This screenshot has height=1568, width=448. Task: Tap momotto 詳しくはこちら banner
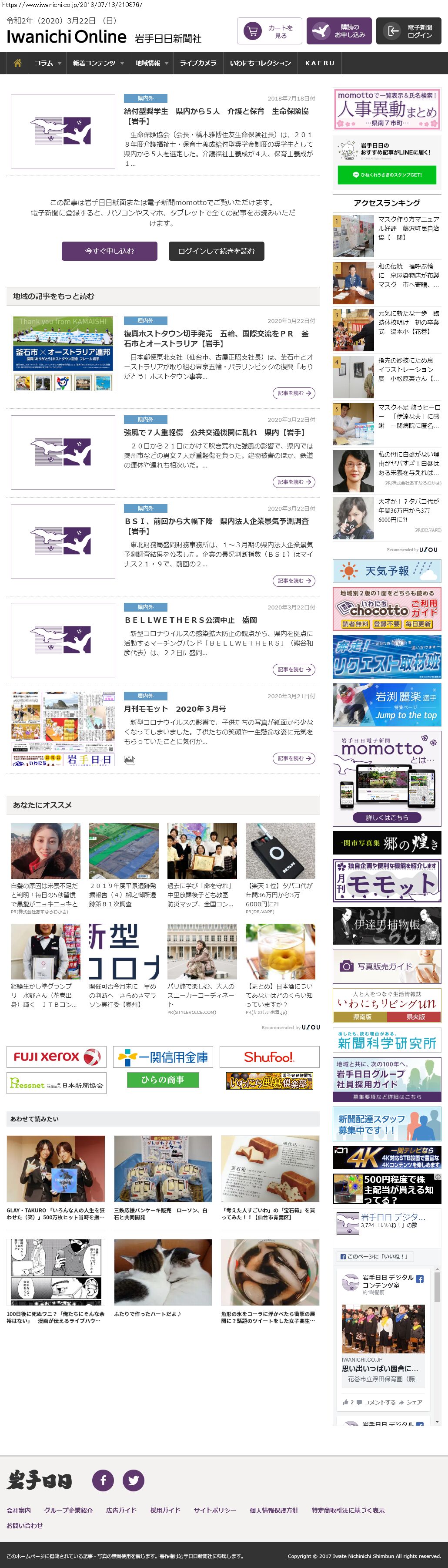tap(387, 818)
